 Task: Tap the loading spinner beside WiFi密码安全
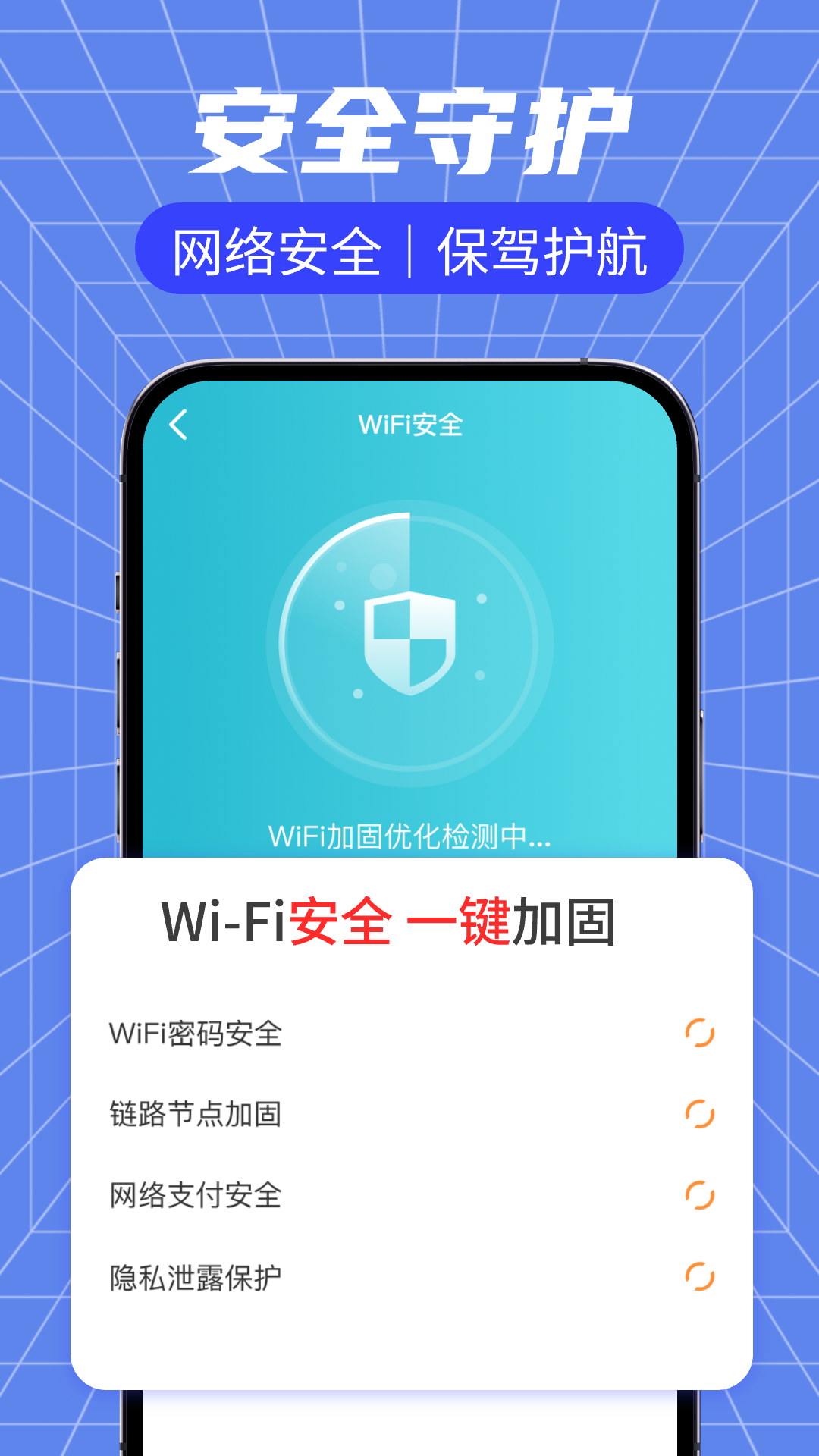(x=698, y=1031)
